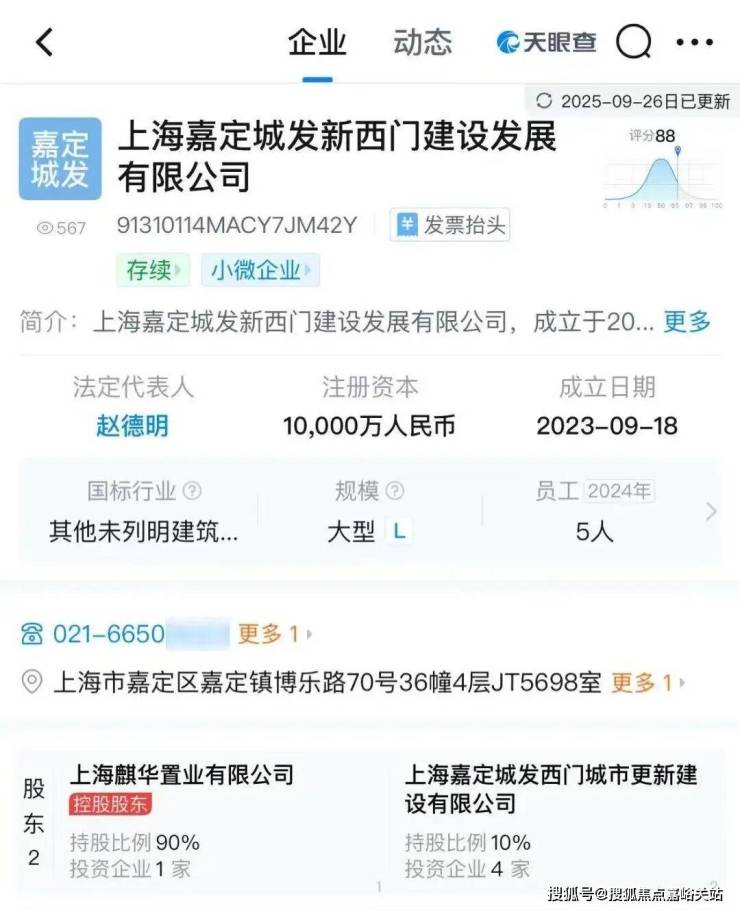
Task: Open shareholder 上海嘉定城发西门城市更新建设有限公司
Action: pyautogui.click(x=551, y=788)
